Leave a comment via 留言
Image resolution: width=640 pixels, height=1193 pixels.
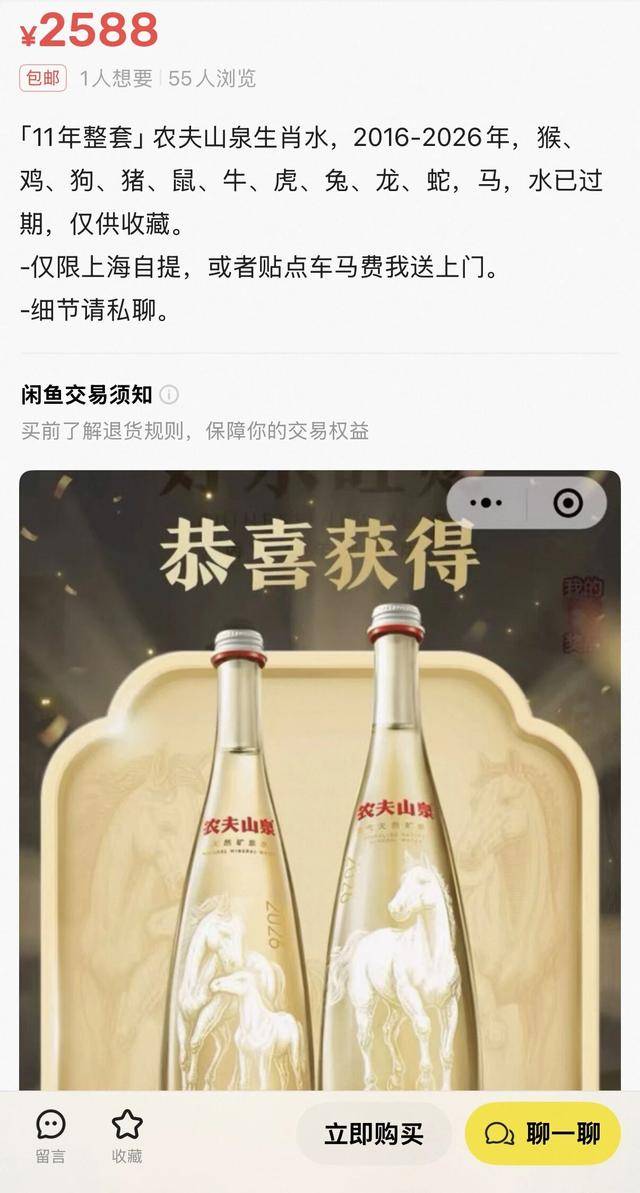50,1136
